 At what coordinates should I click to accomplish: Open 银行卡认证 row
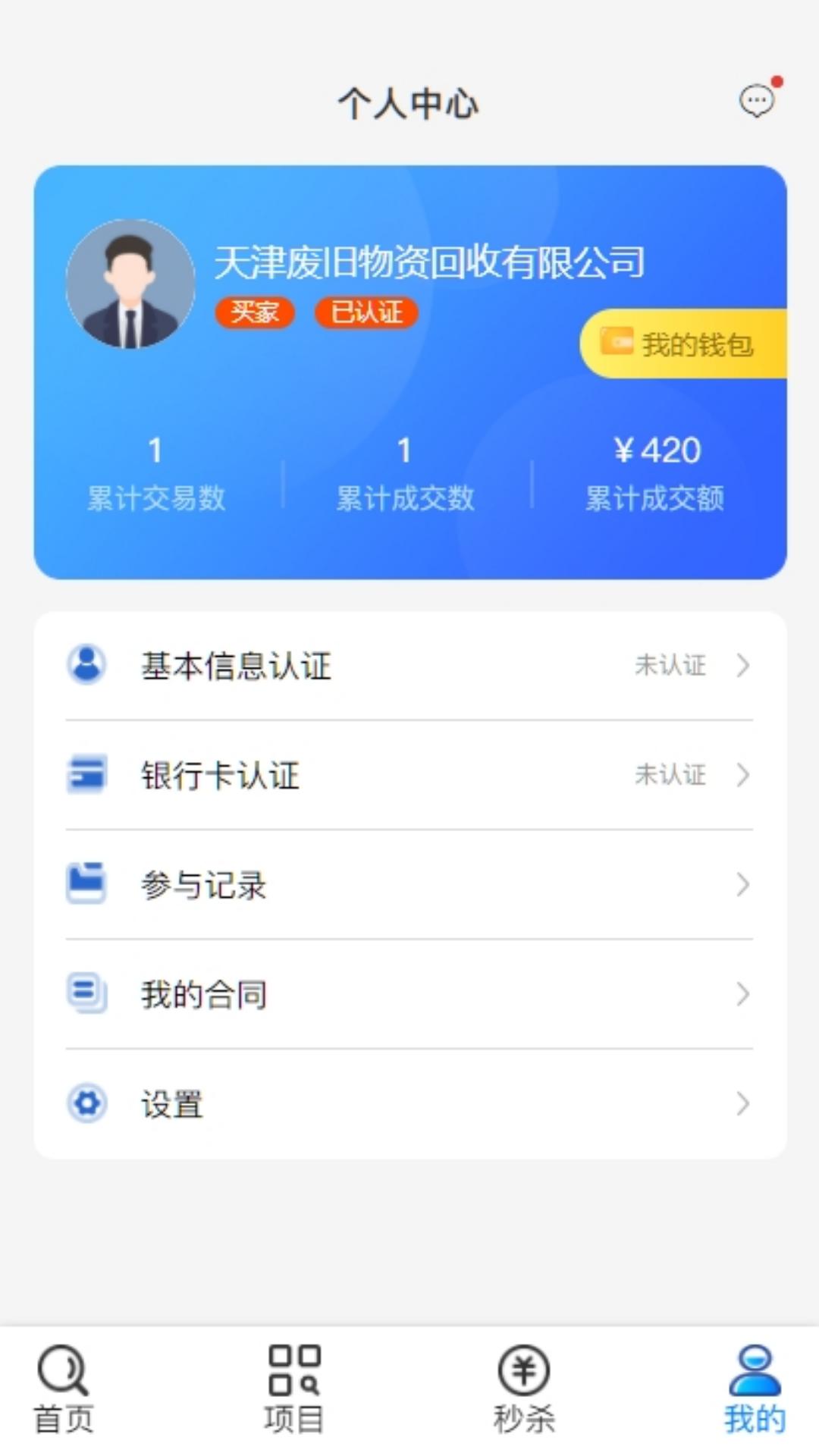tap(409, 775)
